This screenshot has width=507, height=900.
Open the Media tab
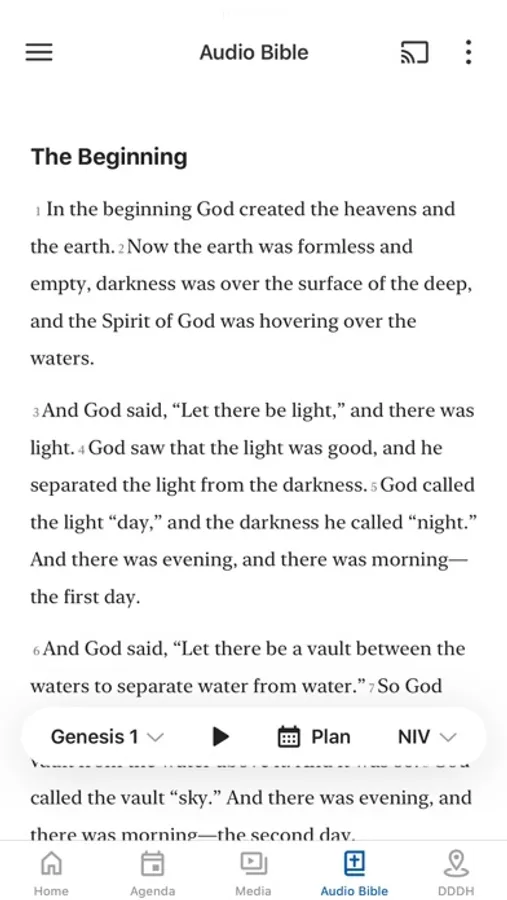pos(253,873)
